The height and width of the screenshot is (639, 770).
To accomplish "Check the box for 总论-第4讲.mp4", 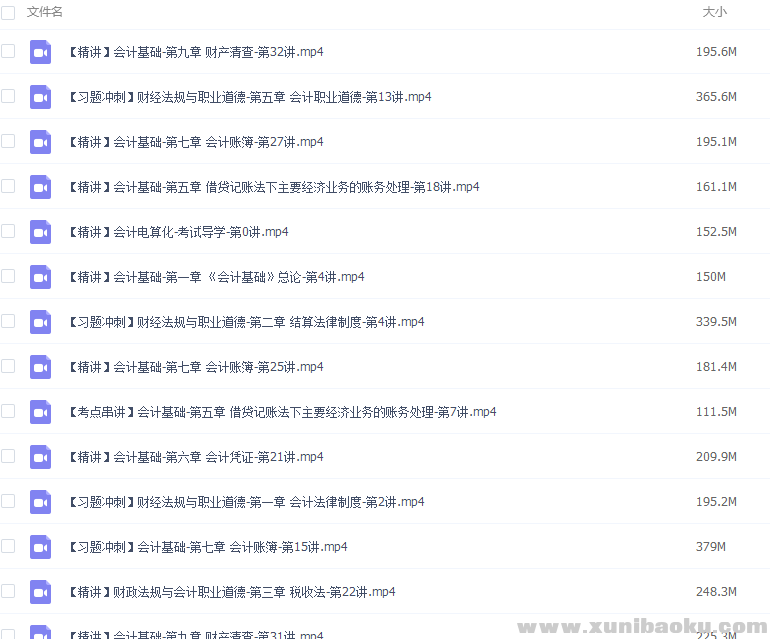I will (x=8, y=277).
